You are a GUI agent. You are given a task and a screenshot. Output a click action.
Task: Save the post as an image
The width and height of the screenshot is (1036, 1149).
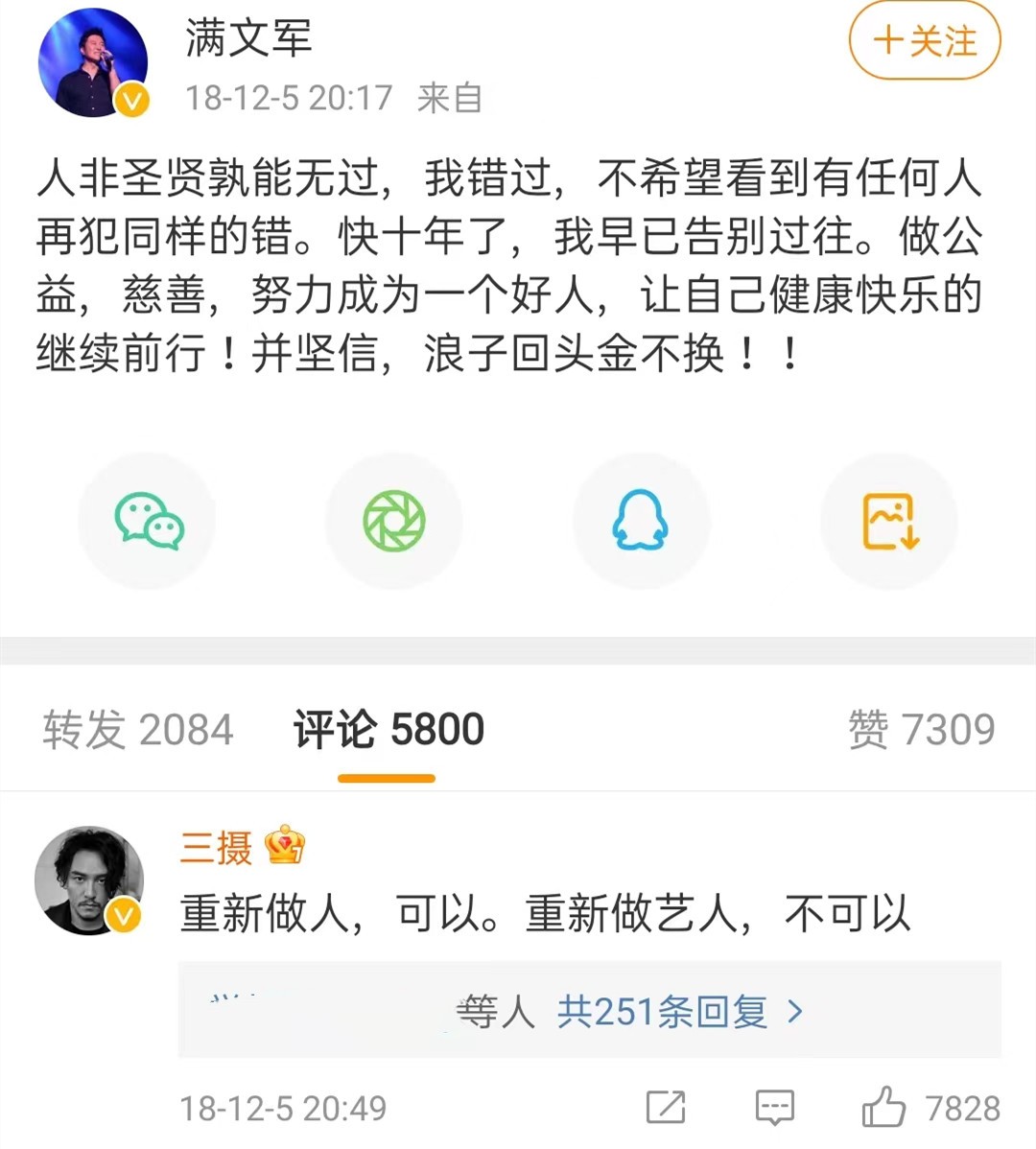[887, 521]
